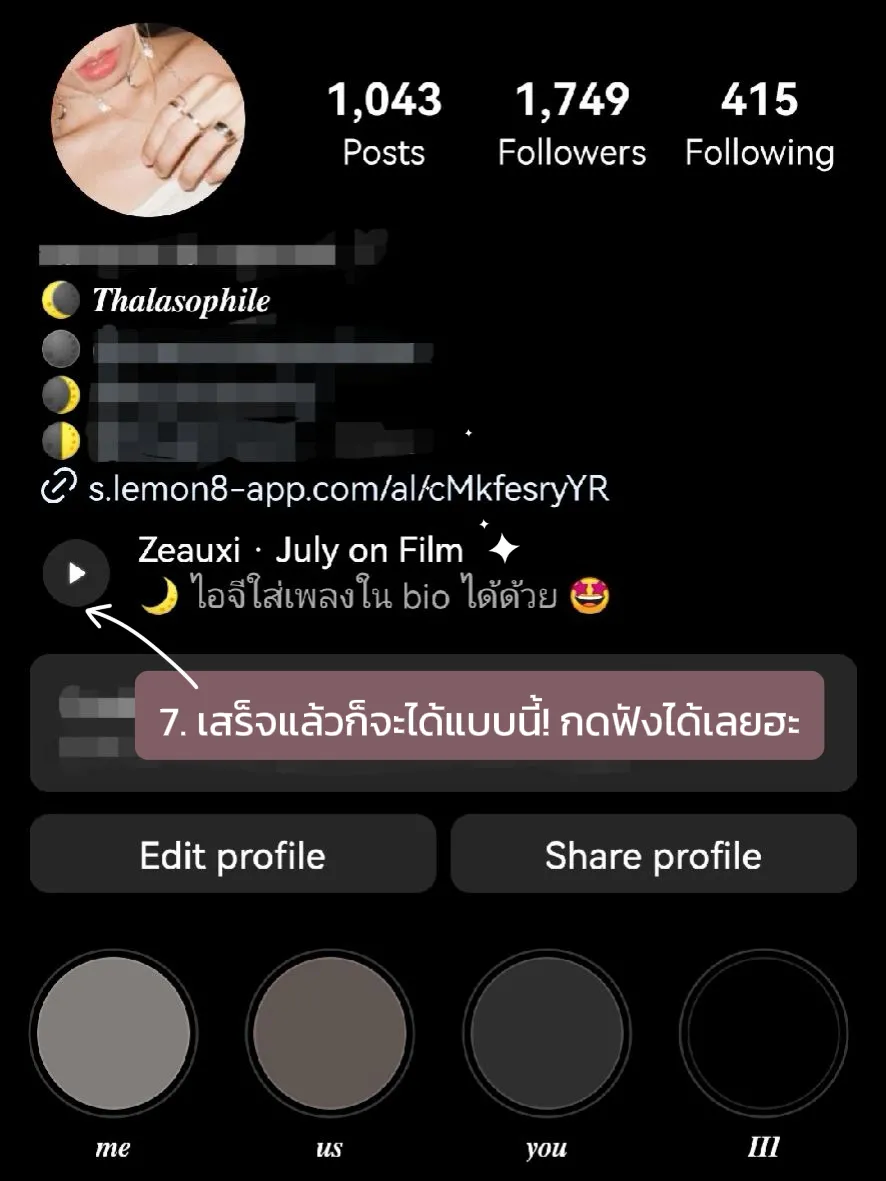Tap the 'Thalasophile' bio text line
The image size is (886, 1181).
coord(180,301)
